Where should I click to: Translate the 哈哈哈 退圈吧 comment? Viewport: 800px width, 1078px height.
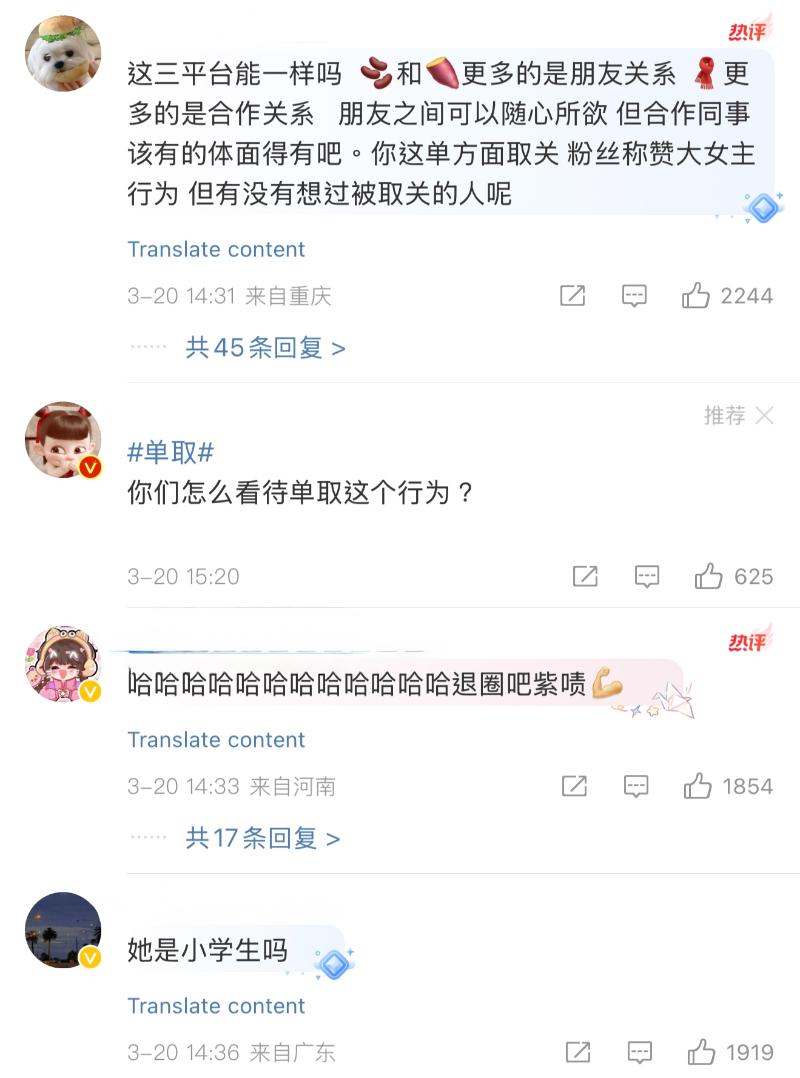216,740
